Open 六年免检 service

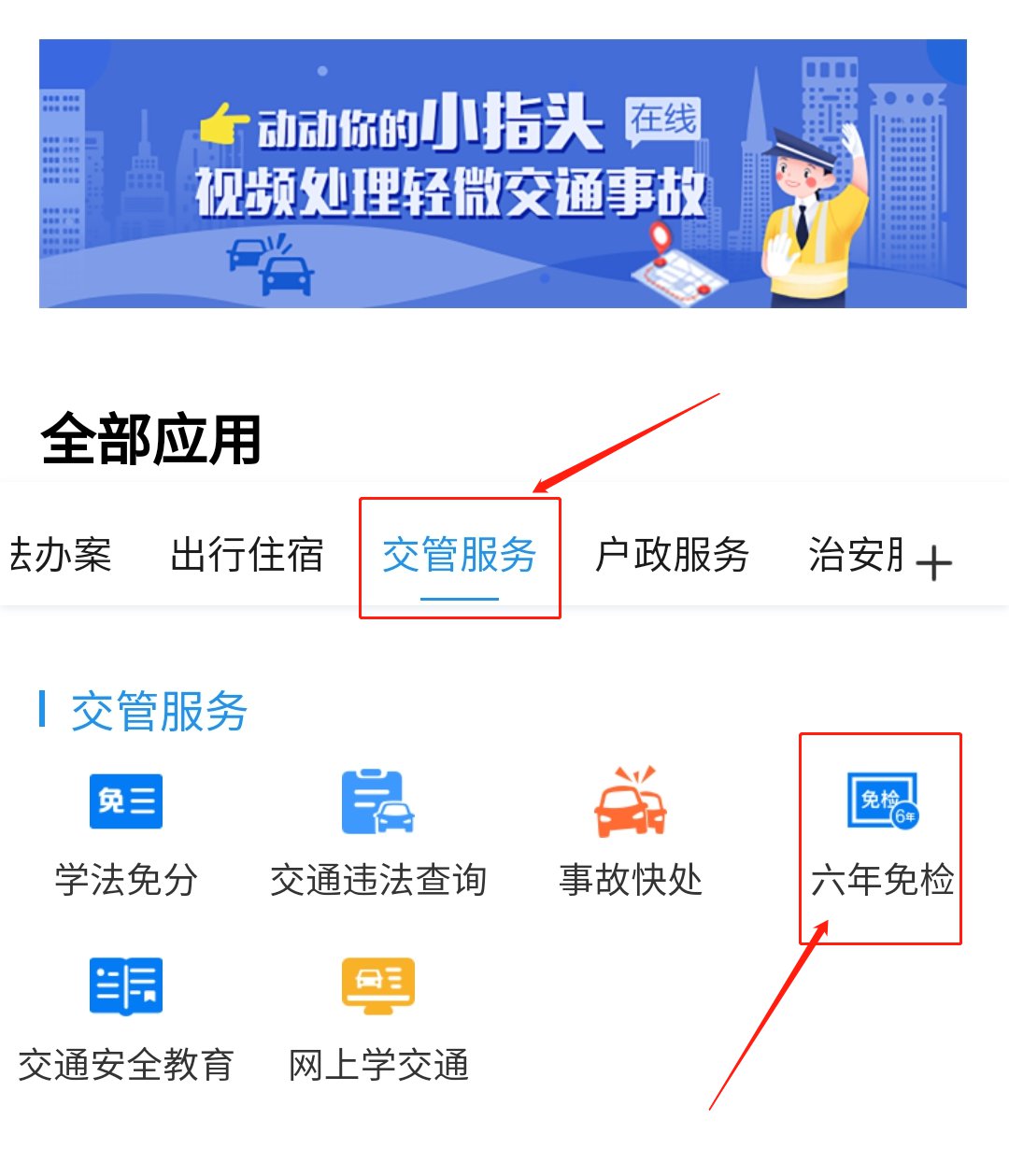(882, 831)
